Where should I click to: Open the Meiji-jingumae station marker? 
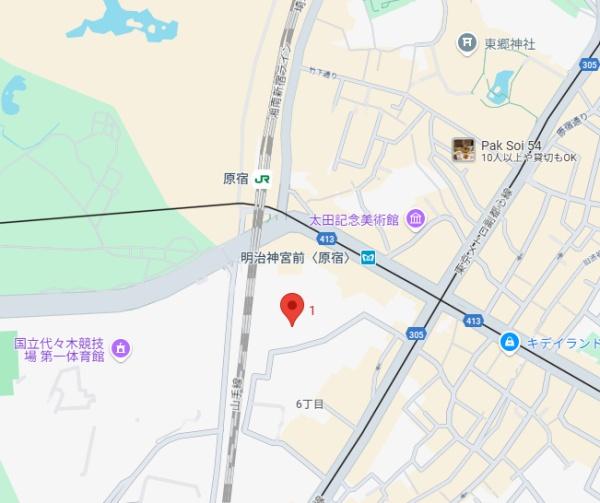pyautogui.click(x=369, y=258)
